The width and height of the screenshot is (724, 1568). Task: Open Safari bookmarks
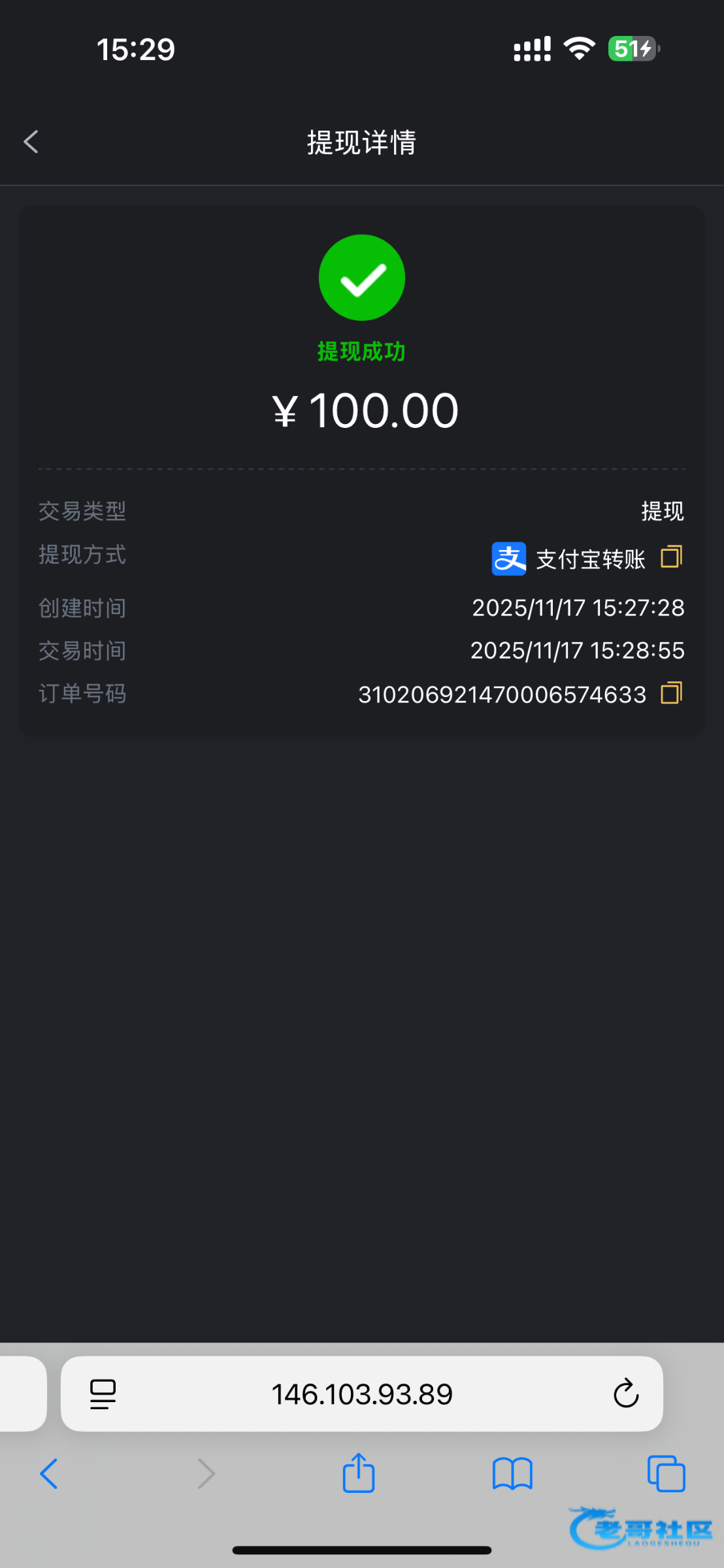[512, 1474]
